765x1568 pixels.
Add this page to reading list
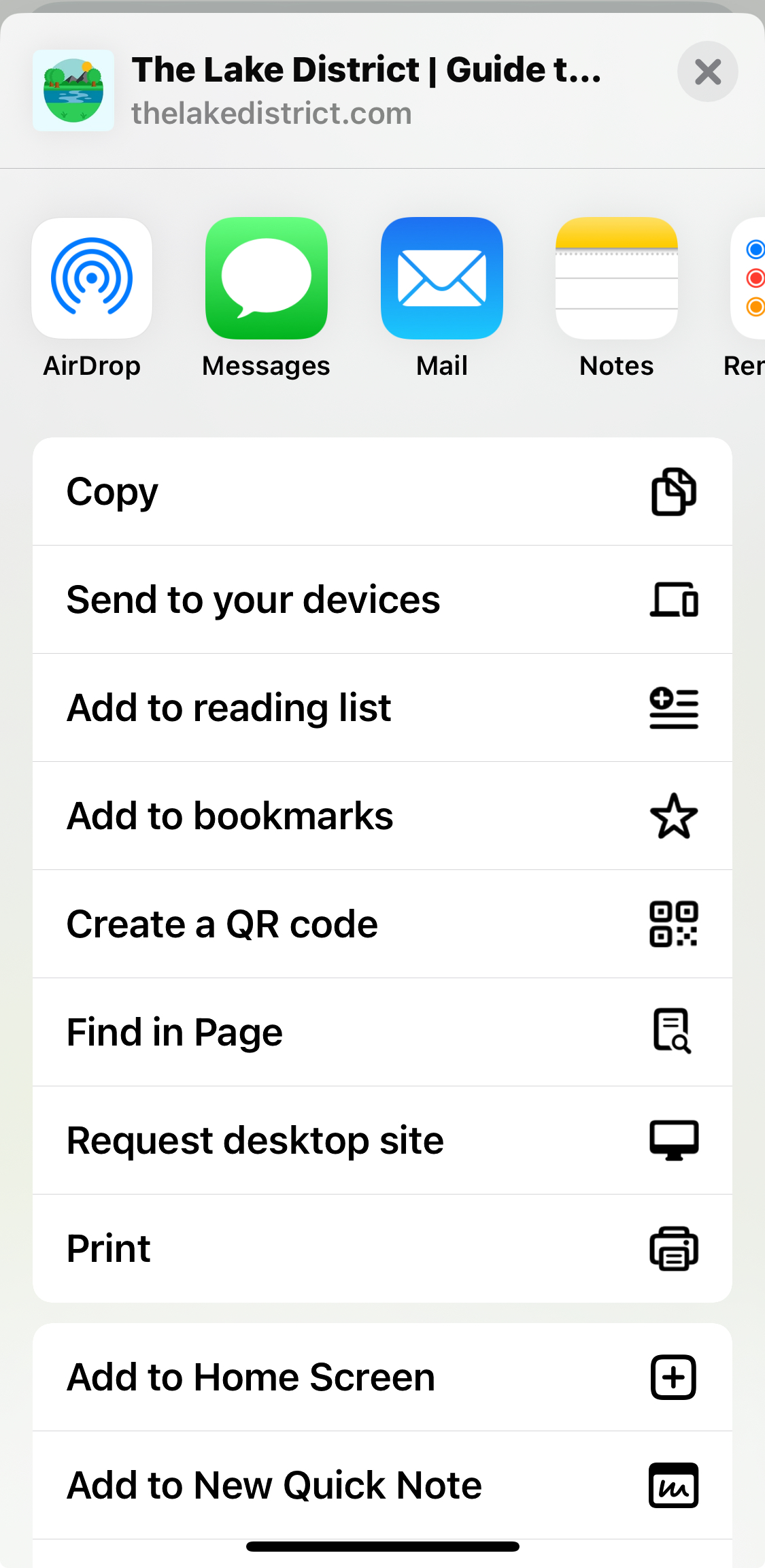pyautogui.click(x=382, y=707)
